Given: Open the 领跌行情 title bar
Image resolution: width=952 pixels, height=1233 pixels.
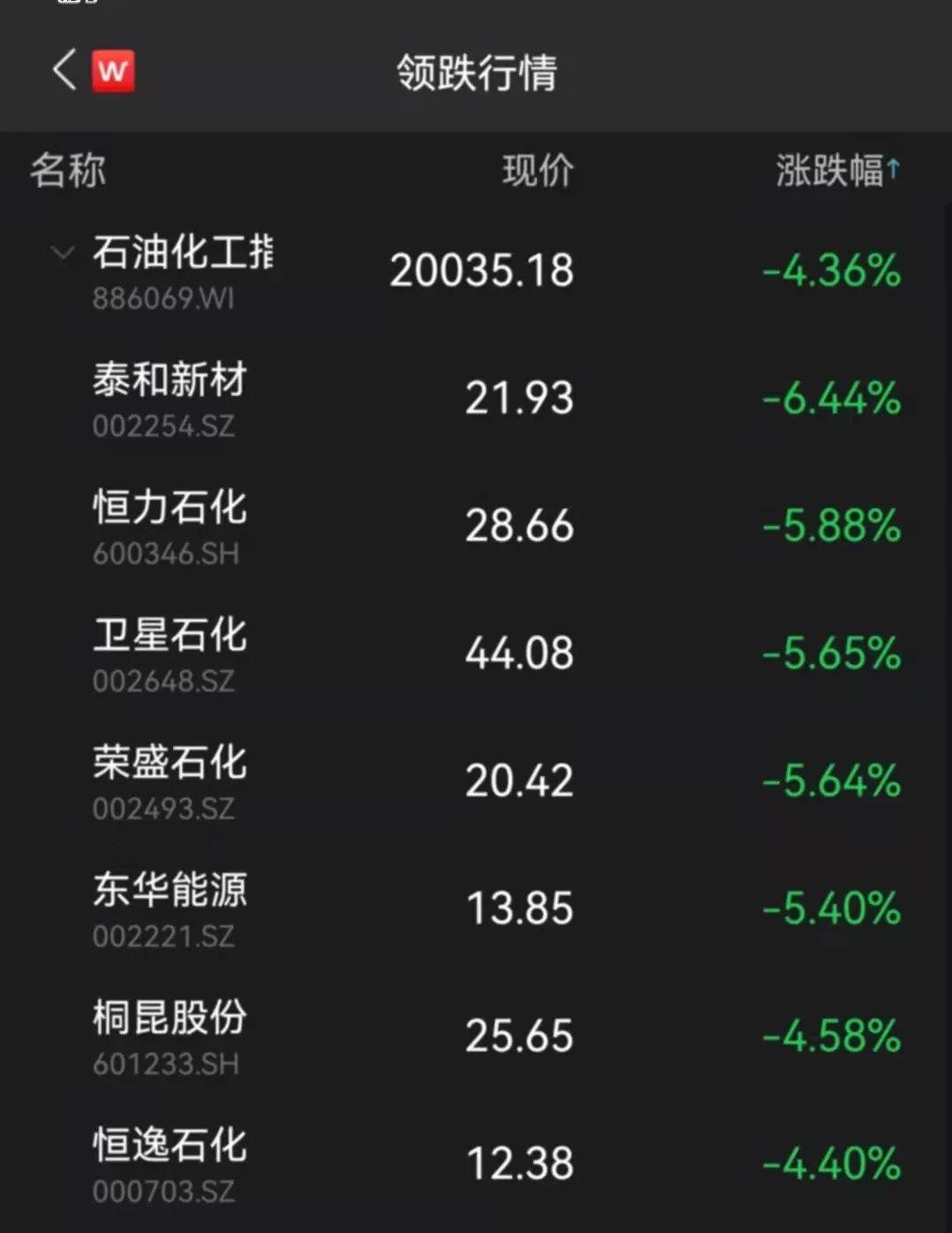Looking at the screenshot, I should pyautogui.click(x=475, y=74).
